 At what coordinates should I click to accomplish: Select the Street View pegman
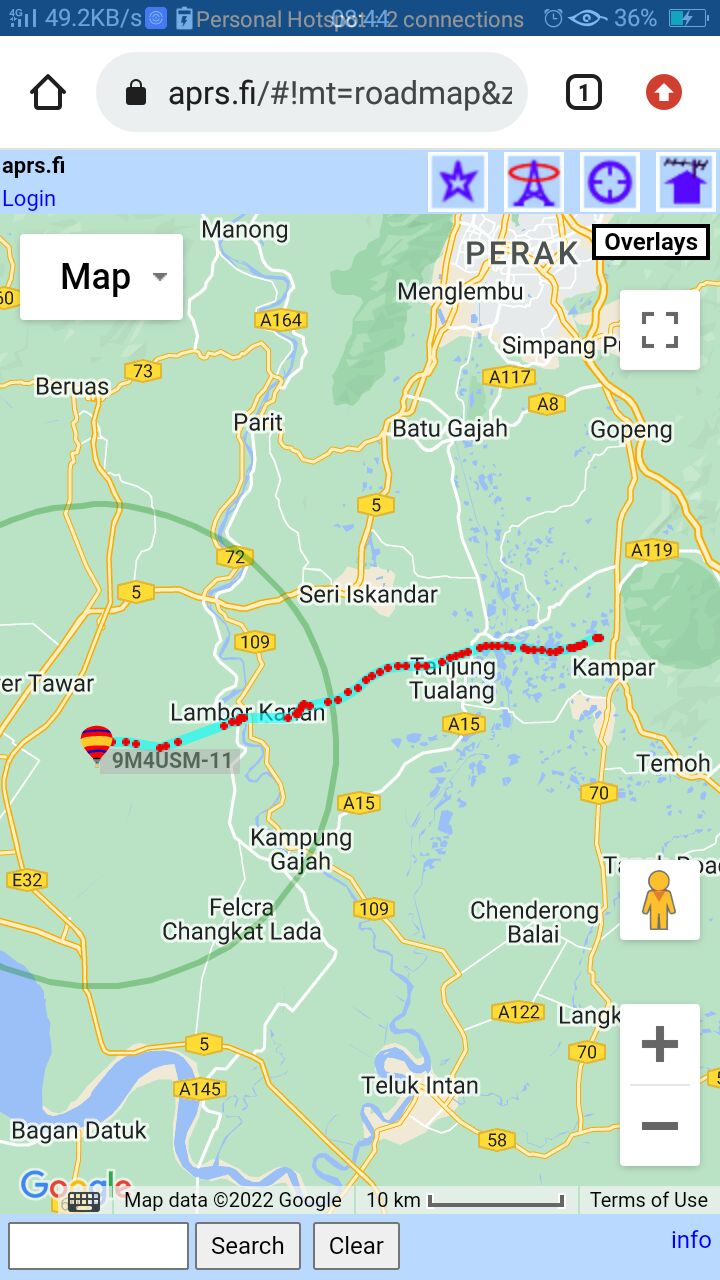point(659,900)
